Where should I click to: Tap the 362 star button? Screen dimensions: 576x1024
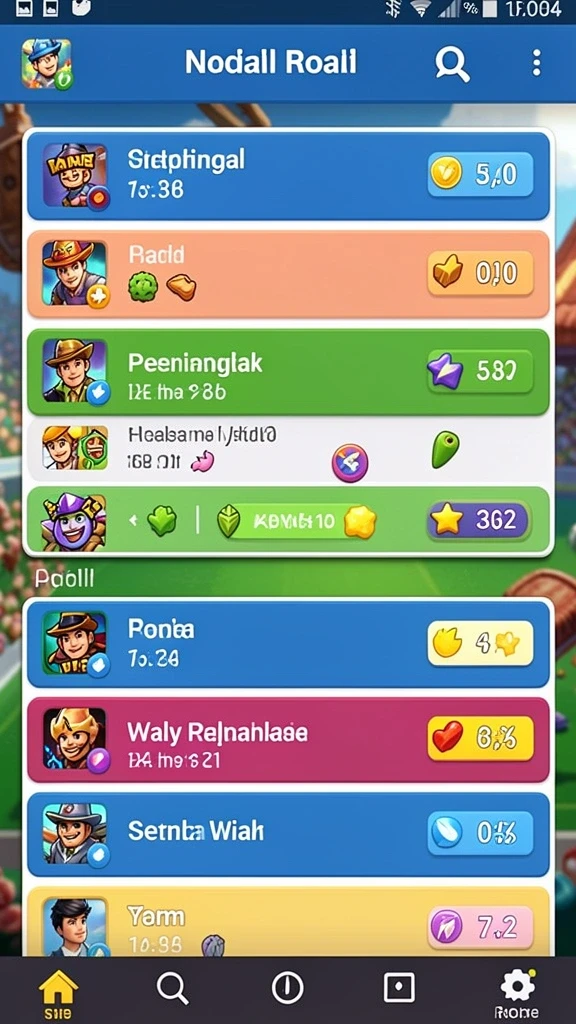click(x=479, y=520)
